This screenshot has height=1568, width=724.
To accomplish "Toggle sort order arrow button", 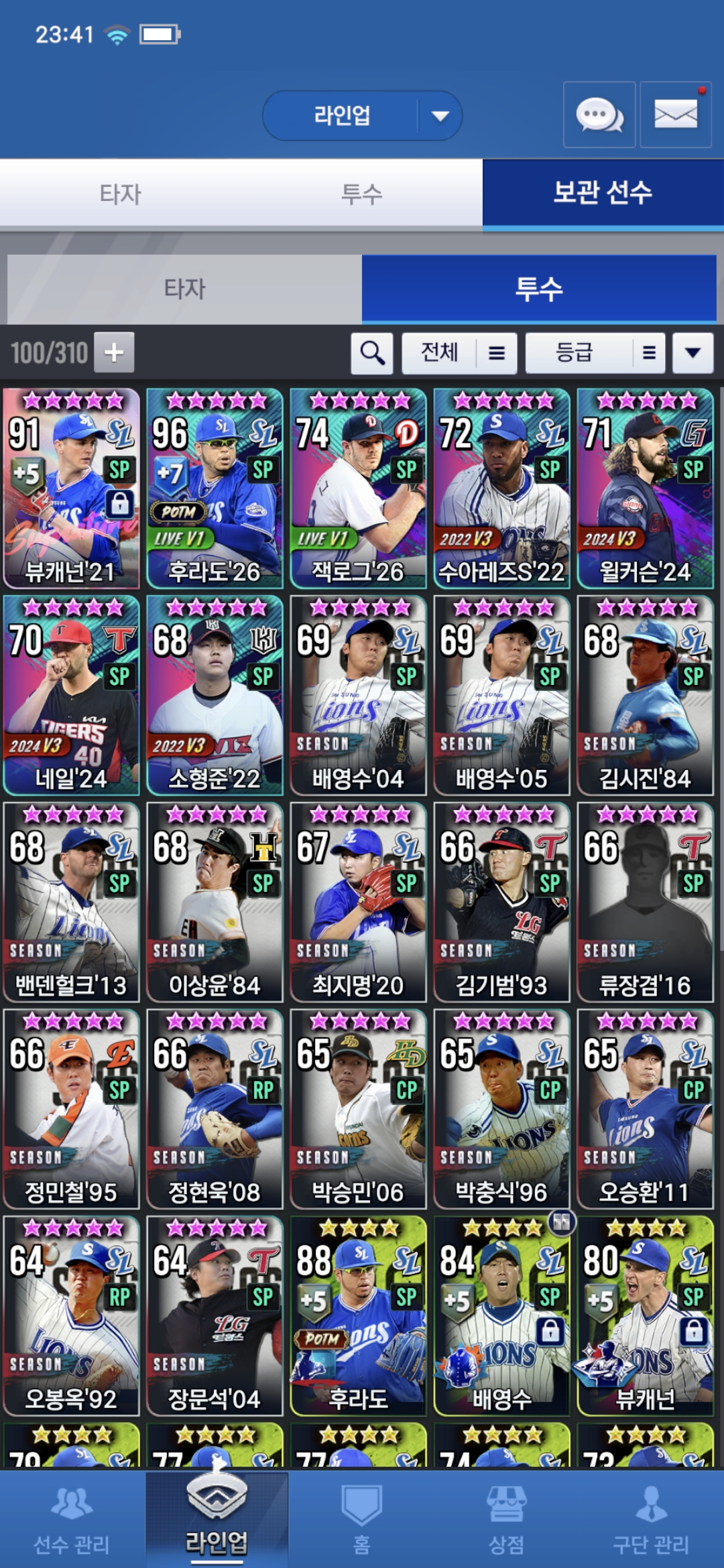I will [692, 352].
